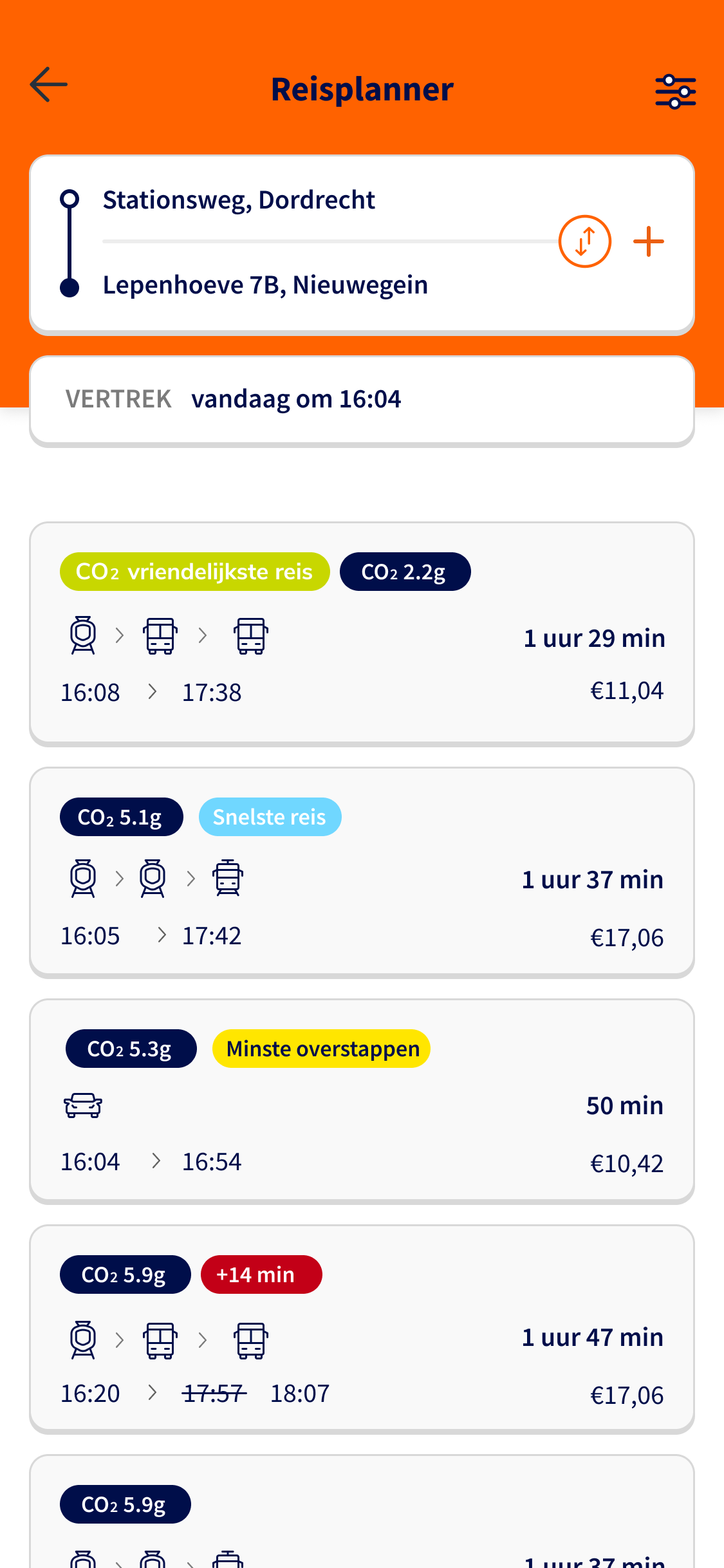Change departure time vandaag om 16:04
The image size is (724, 1568).
coord(362,400)
